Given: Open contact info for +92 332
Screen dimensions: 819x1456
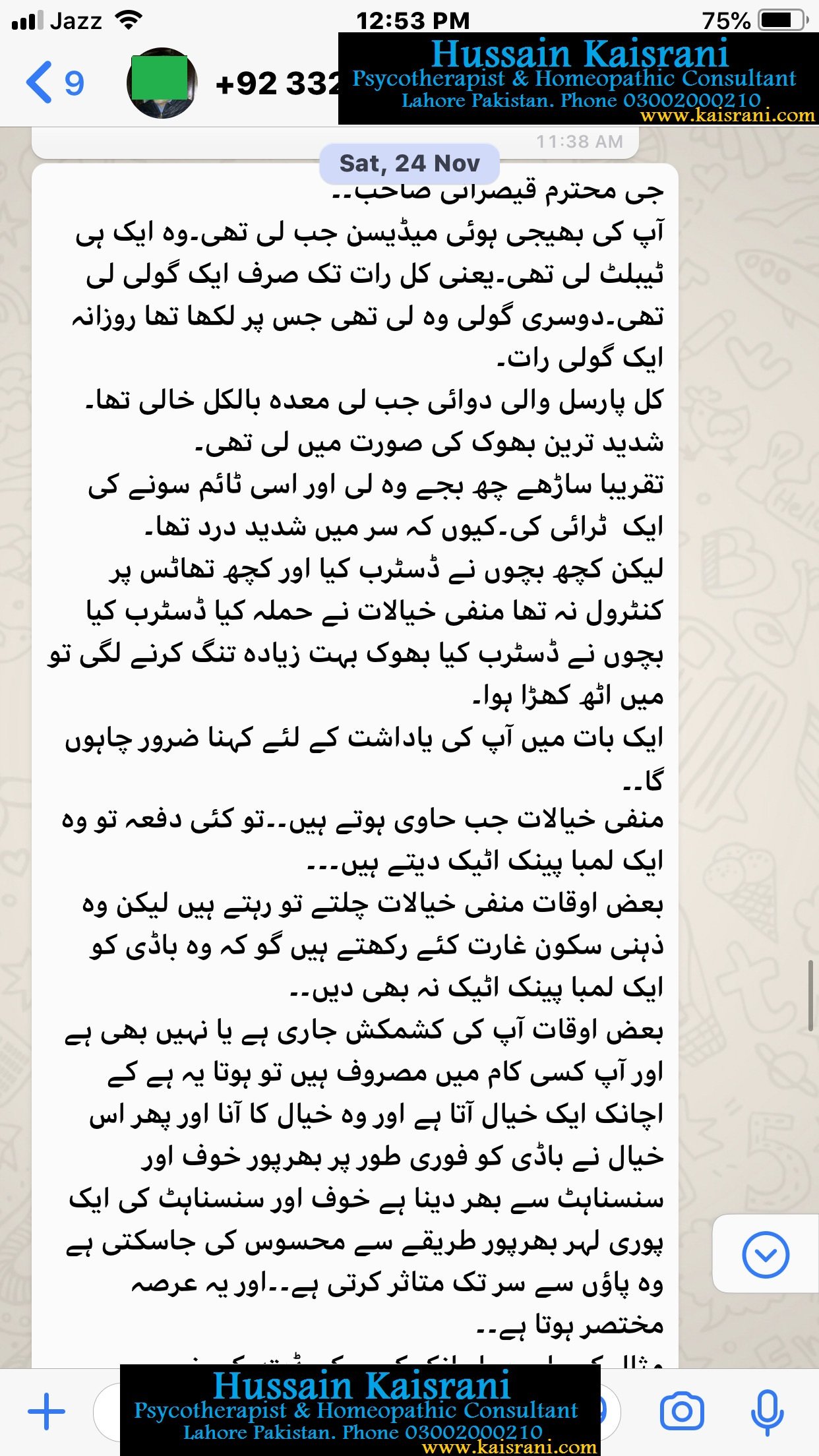Looking at the screenshot, I should tap(277, 84).
